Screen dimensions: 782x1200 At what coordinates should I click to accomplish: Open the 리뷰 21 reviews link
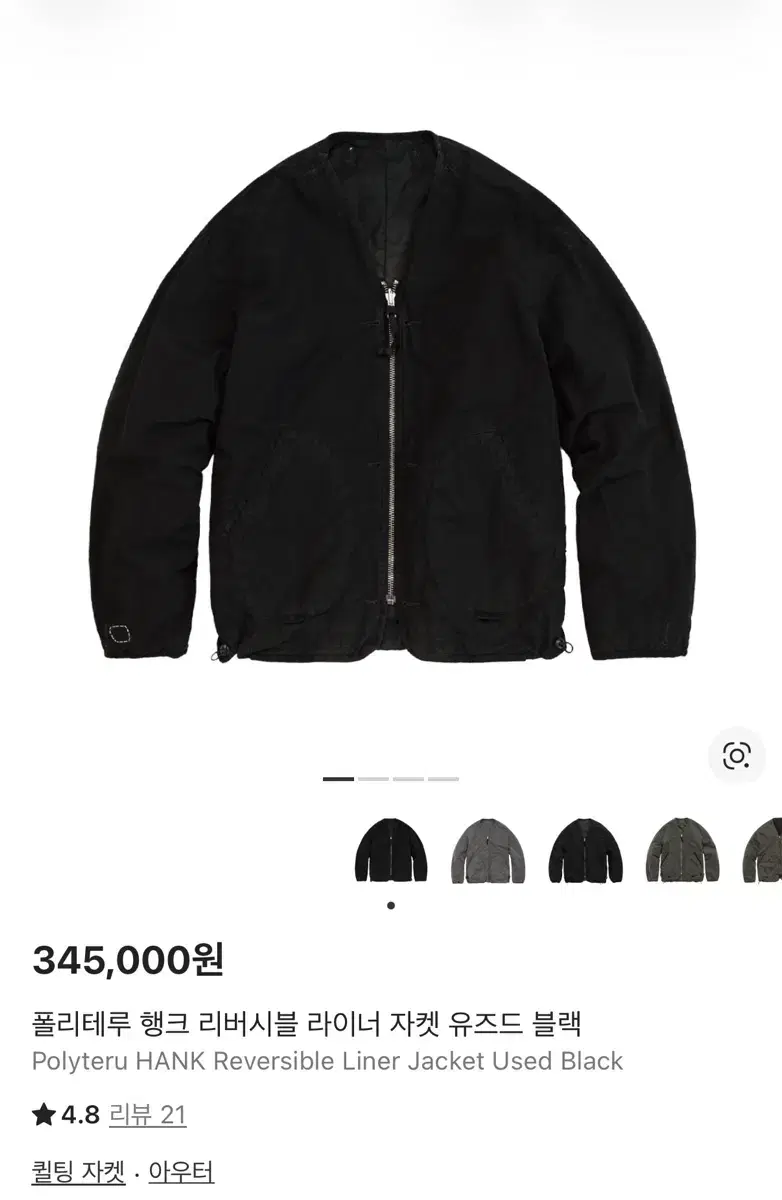147,1115
